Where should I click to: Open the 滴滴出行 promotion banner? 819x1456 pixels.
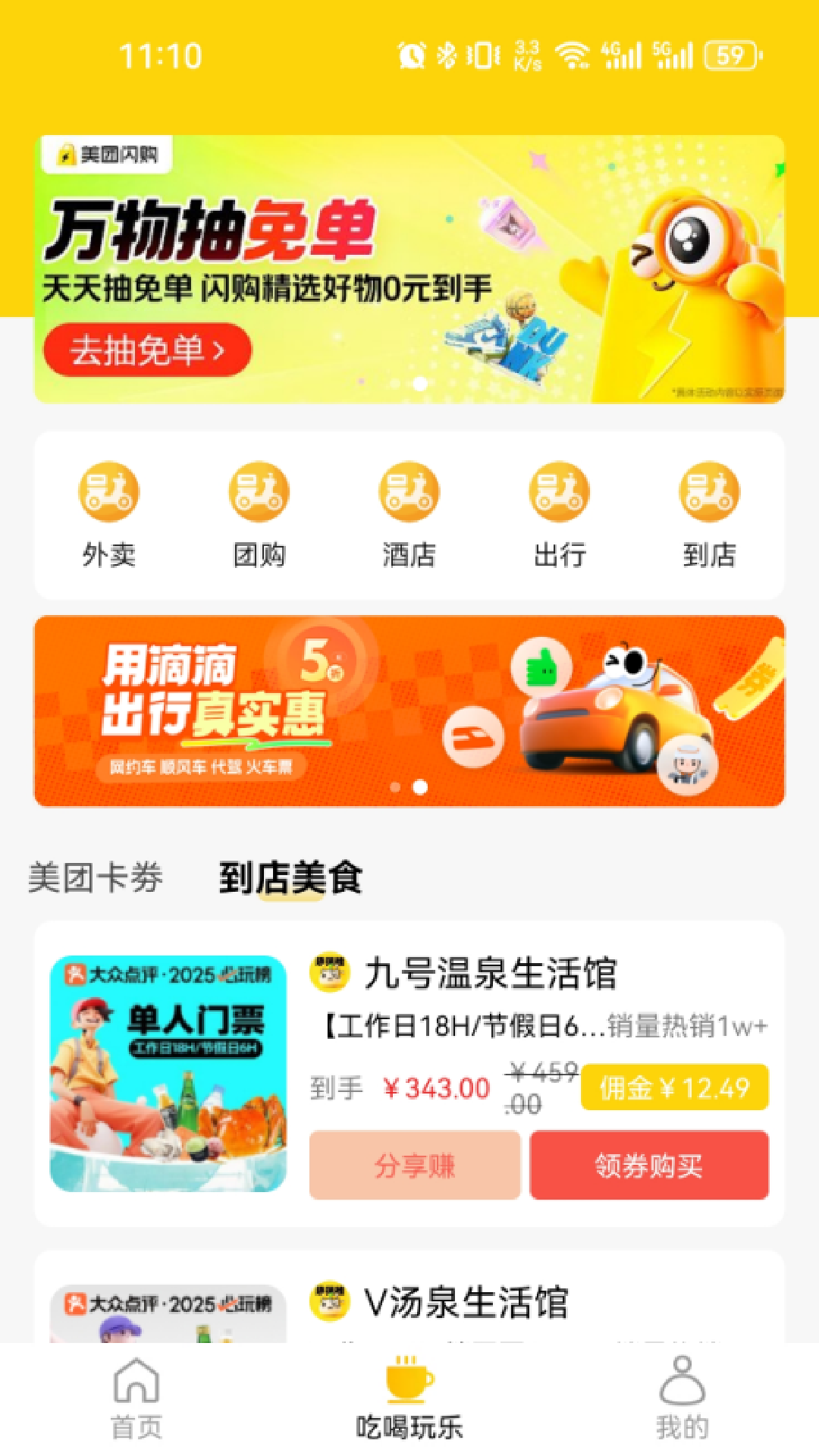[x=409, y=711]
